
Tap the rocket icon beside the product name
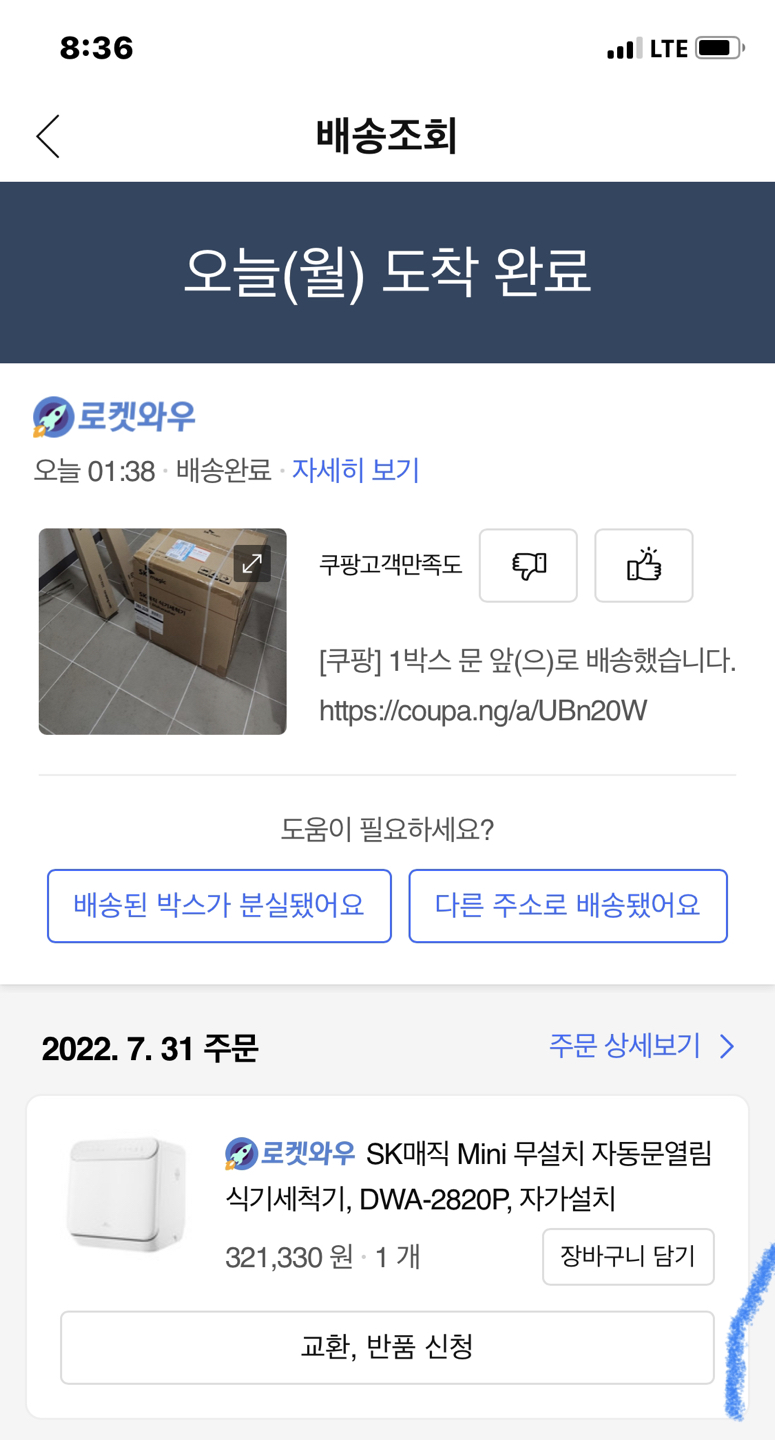[x=240, y=1152]
